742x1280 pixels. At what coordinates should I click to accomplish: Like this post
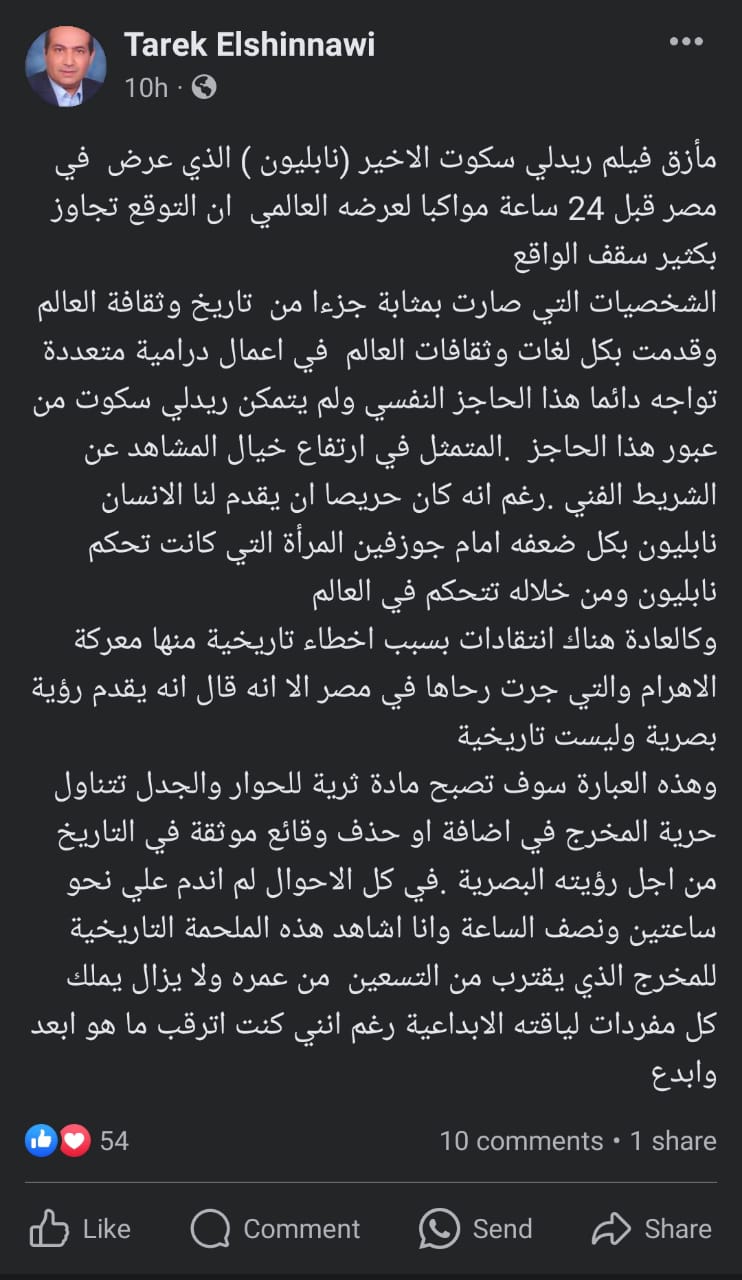coord(80,1228)
